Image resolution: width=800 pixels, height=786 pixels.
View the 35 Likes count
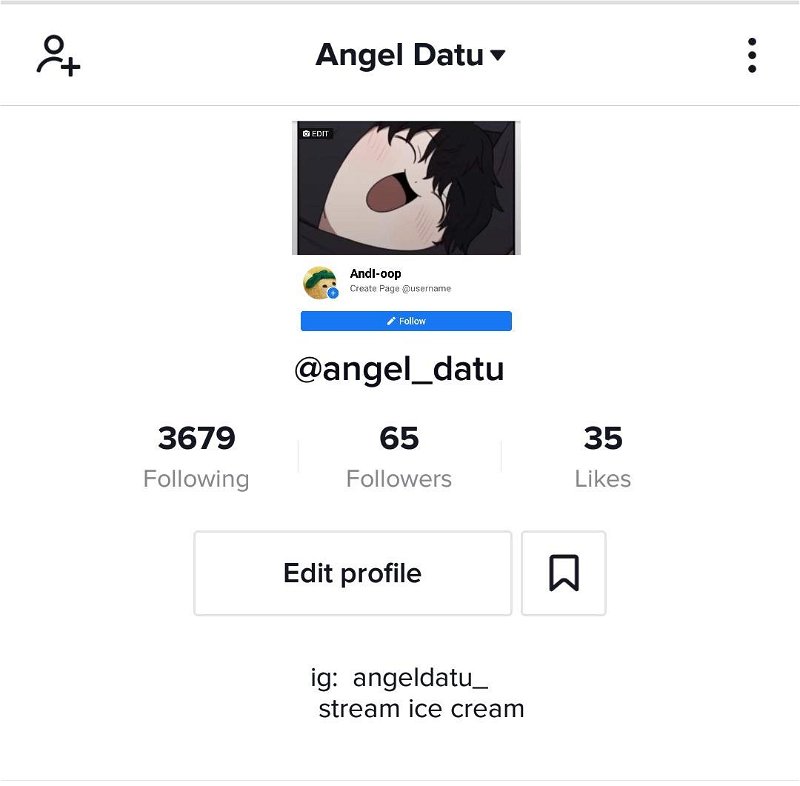pos(602,457)
